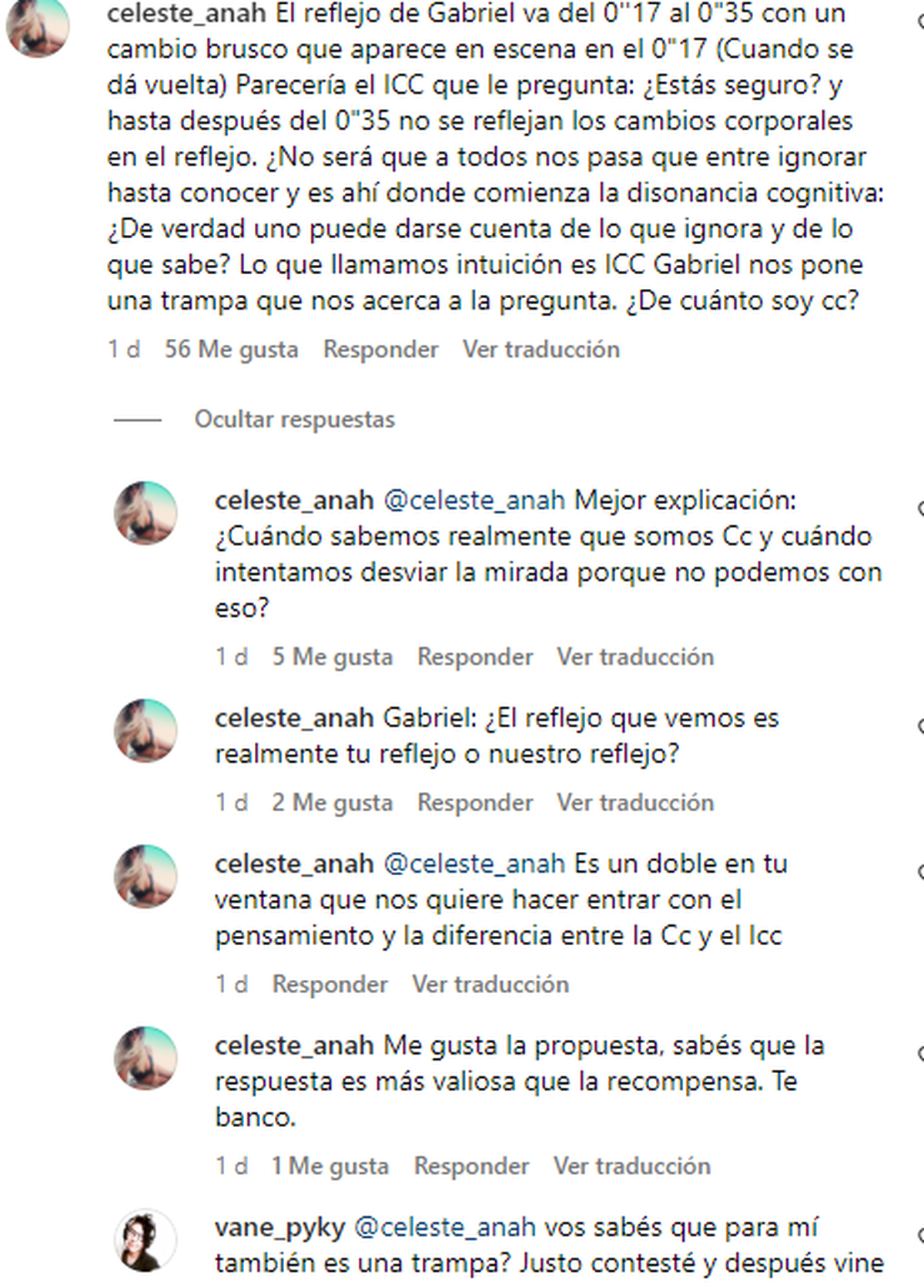Screen dimensions: 924x1288
Task: View likes on the 56 Me gusta comment
Action: point(231,350)
